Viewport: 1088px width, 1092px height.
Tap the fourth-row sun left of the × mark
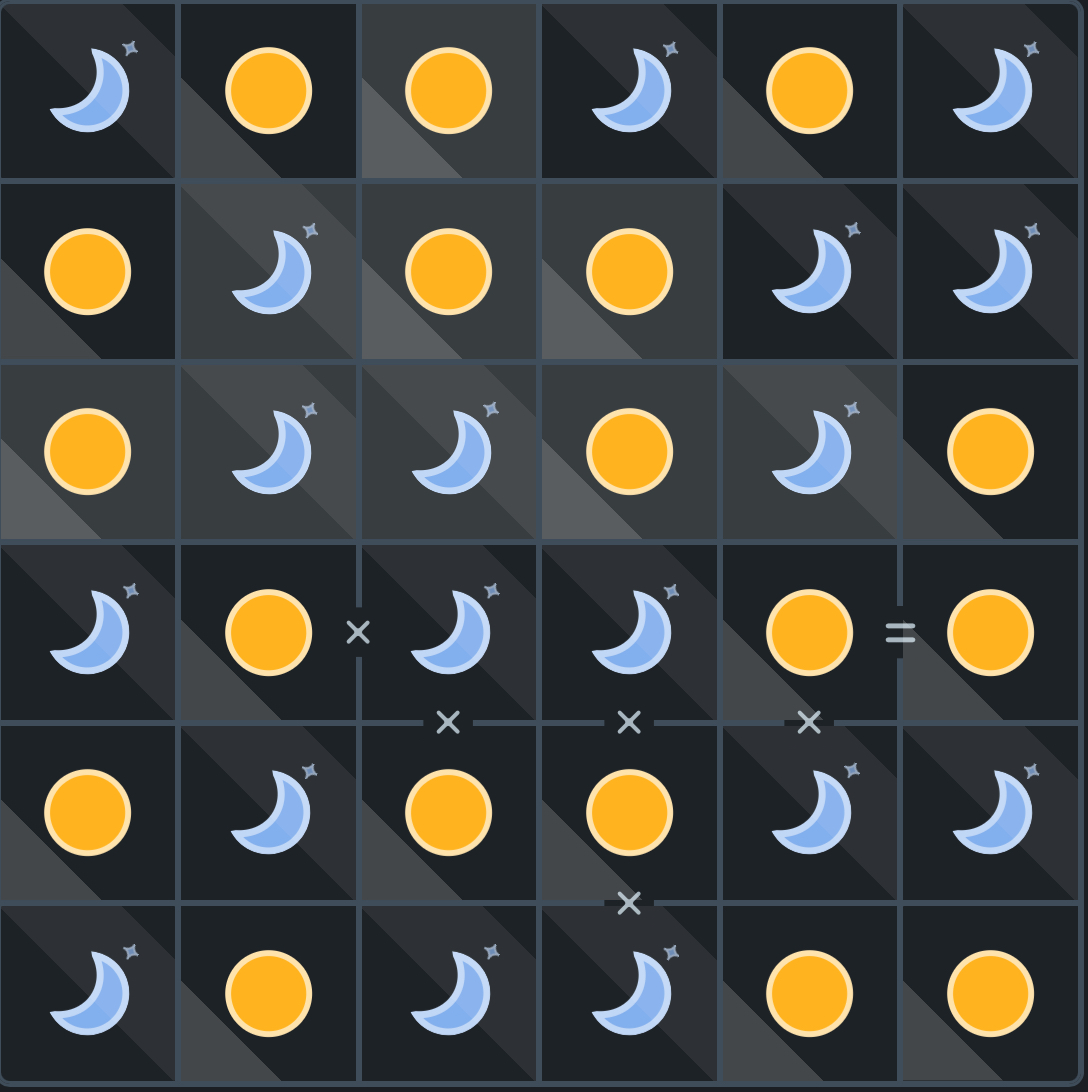point(268,632)
